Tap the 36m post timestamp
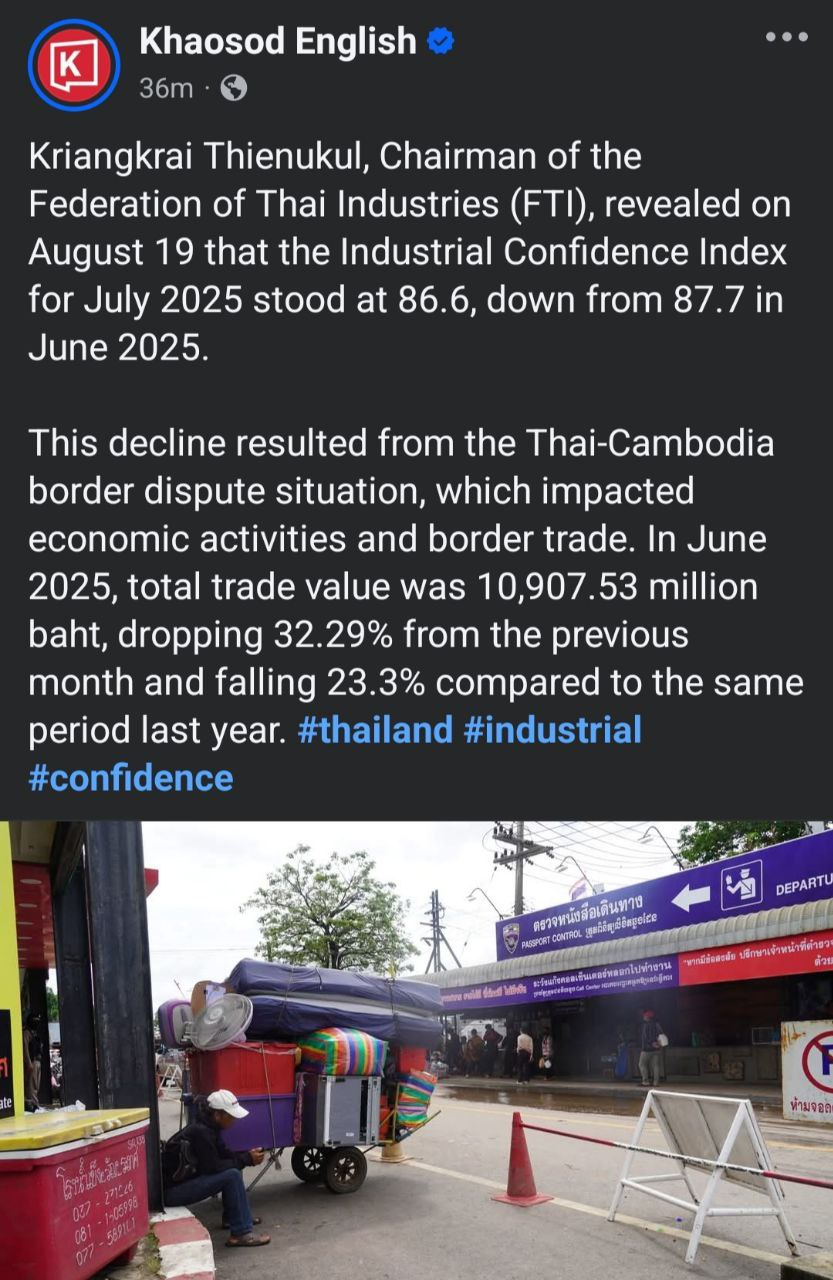The height and width of the screenshot is (1280, 833). 166,88
